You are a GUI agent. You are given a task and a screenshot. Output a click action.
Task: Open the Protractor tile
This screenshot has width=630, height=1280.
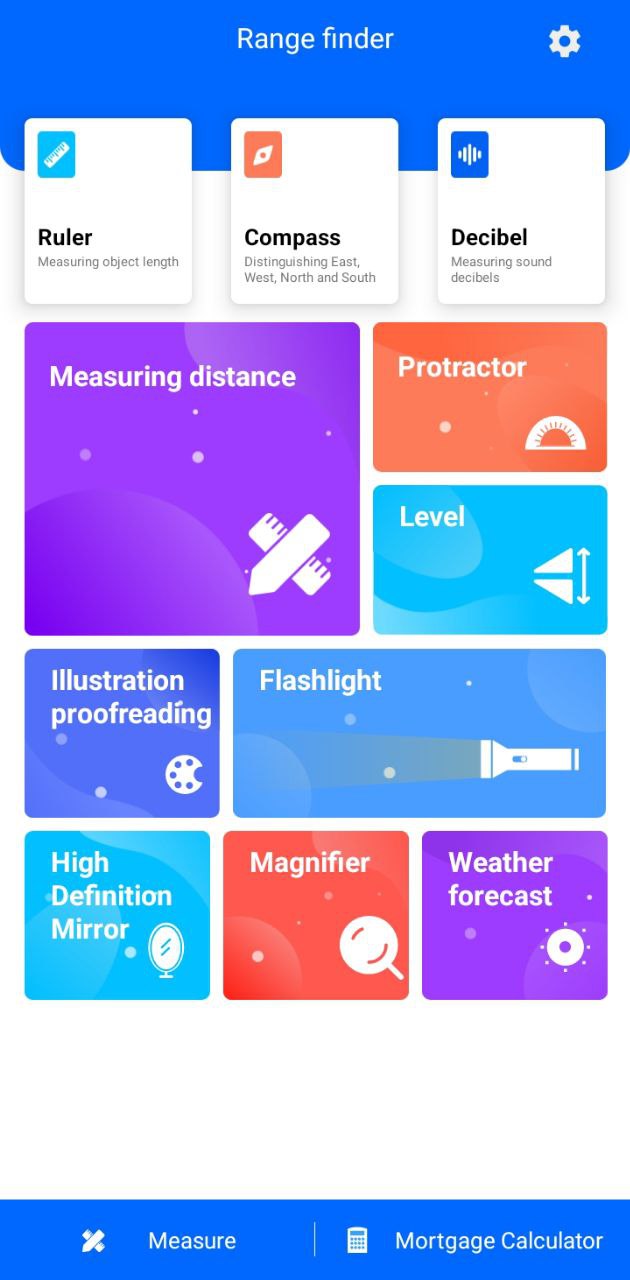pos(490,396)
